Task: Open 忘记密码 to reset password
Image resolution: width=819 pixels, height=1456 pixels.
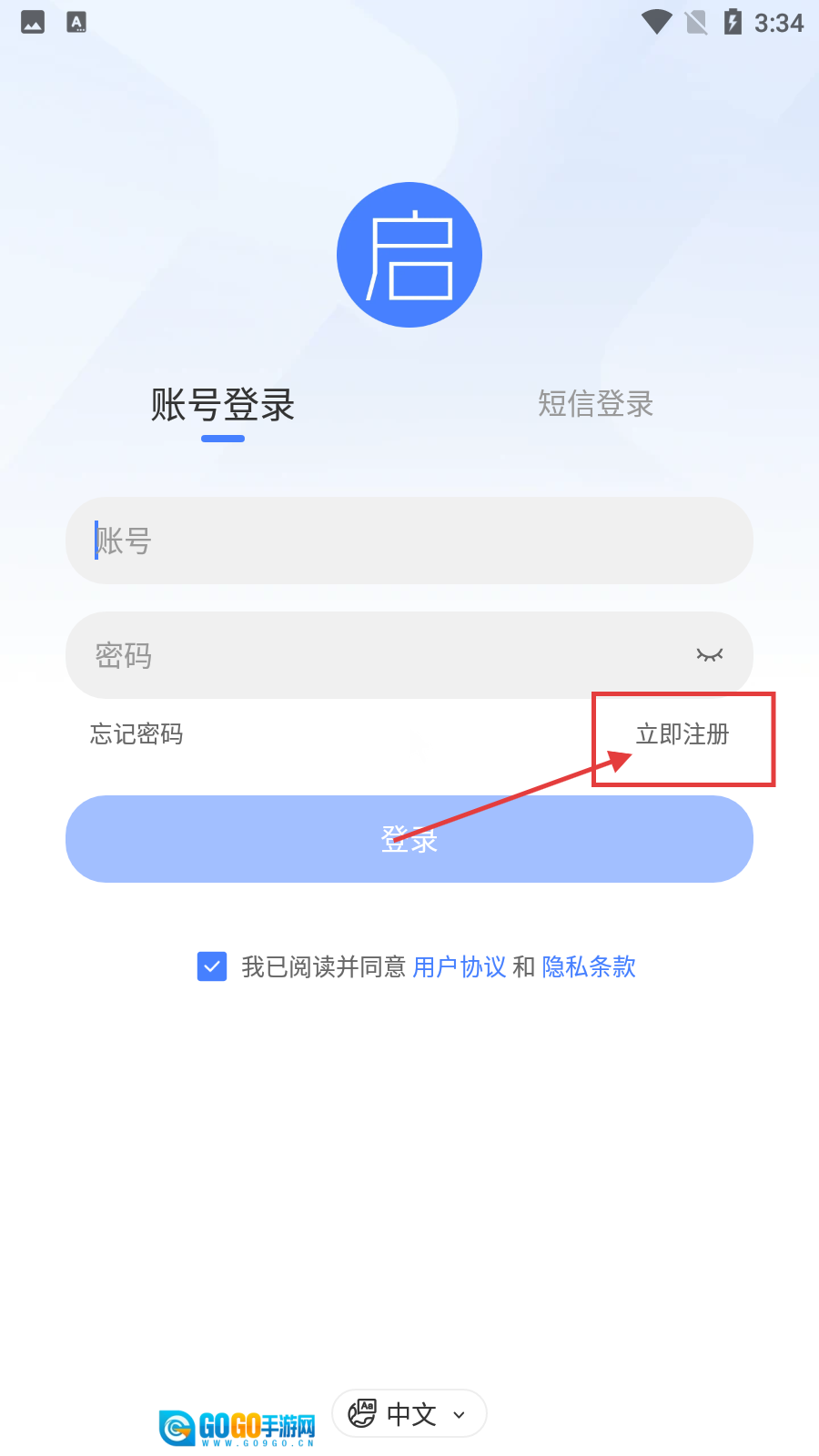Action: pos(136,734)
